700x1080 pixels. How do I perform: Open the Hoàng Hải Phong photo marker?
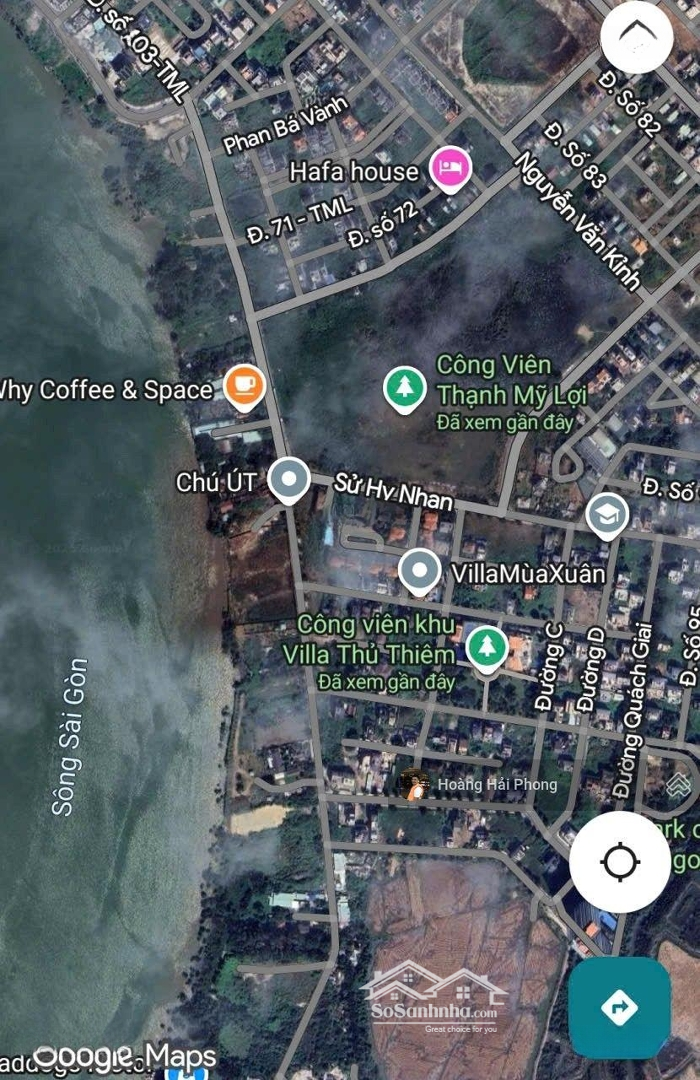[414, 785]
